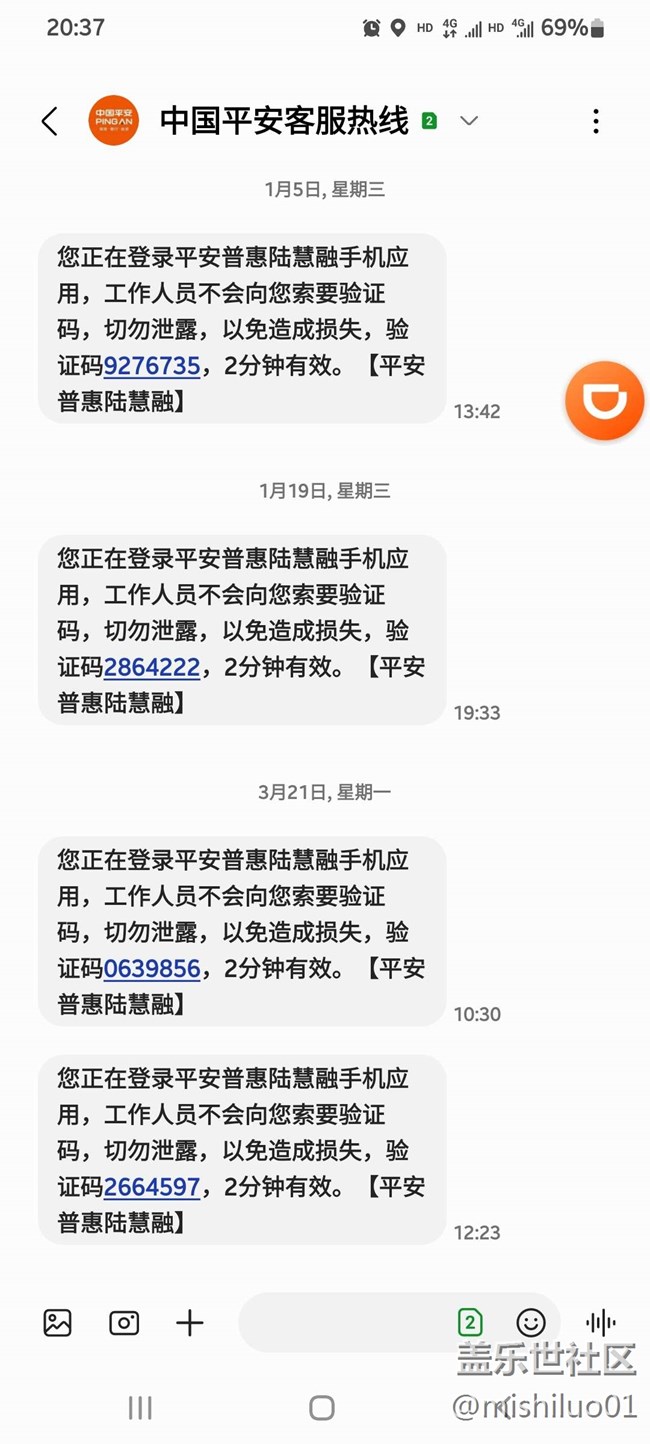This screenshot has height=1444, width=650.
Task: Open the three-dot overflow menu
Action: 596,122
